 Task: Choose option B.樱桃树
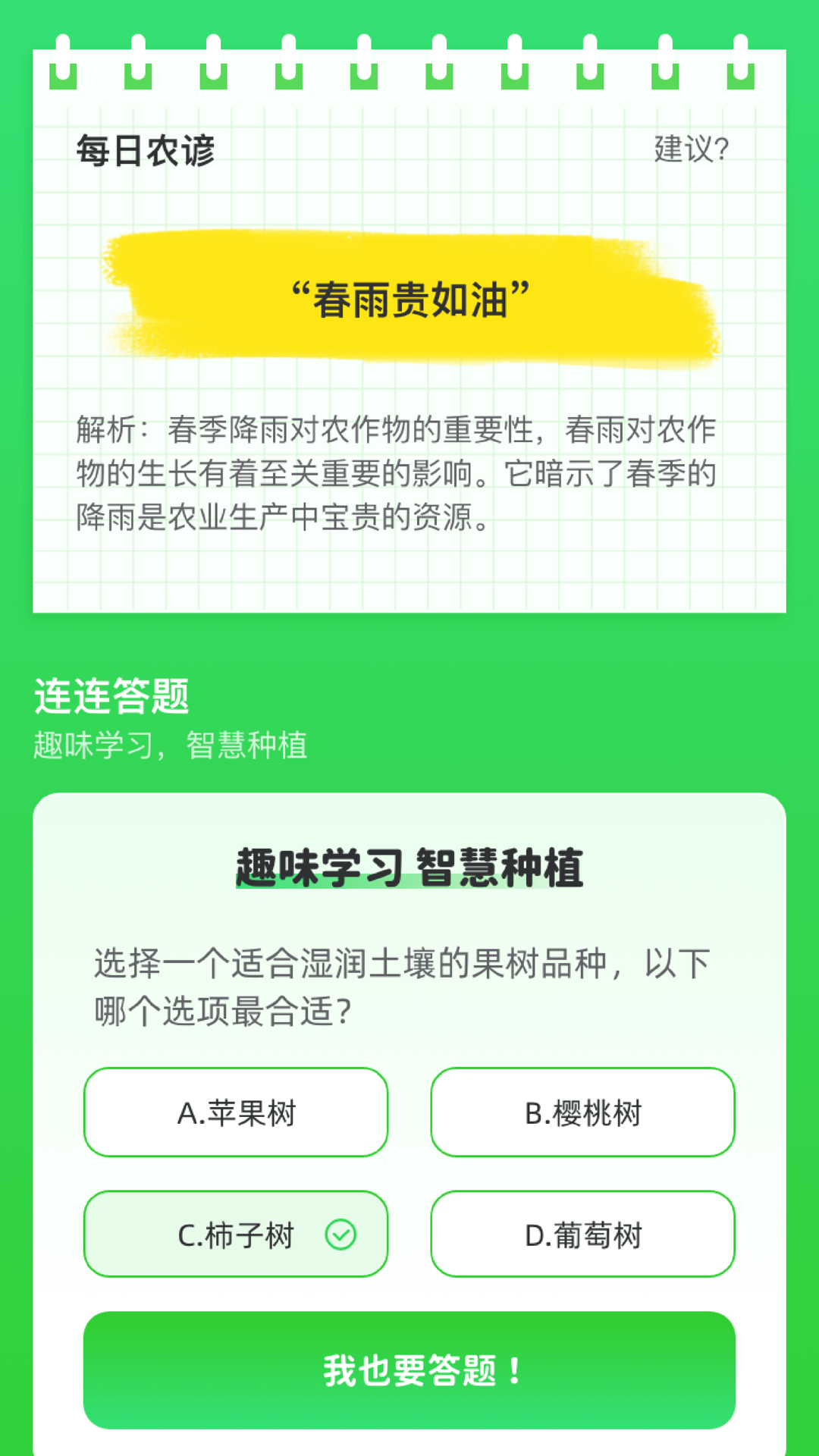(582, 1112)
